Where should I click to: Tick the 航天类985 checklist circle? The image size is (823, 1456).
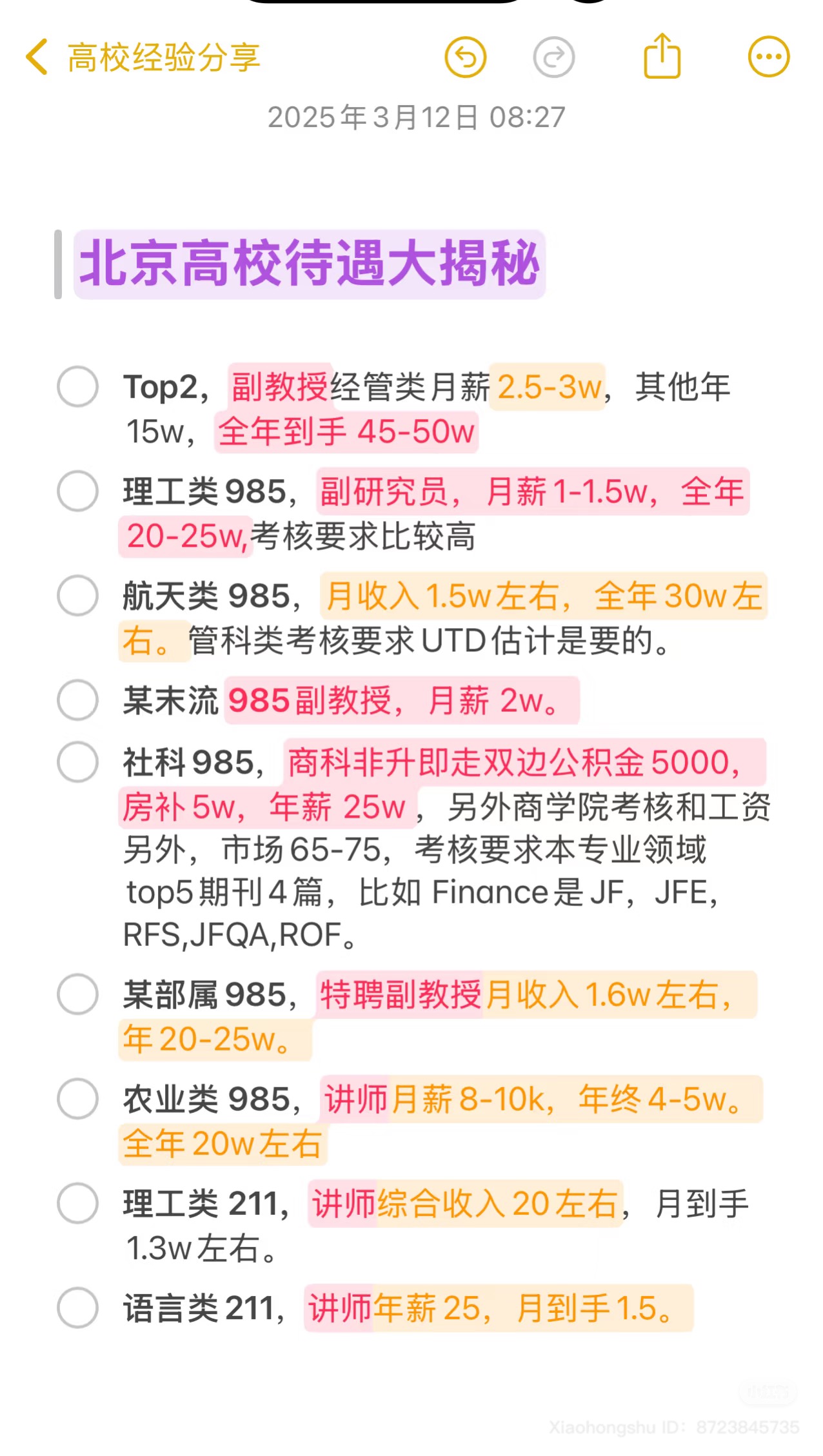(77, 596)
